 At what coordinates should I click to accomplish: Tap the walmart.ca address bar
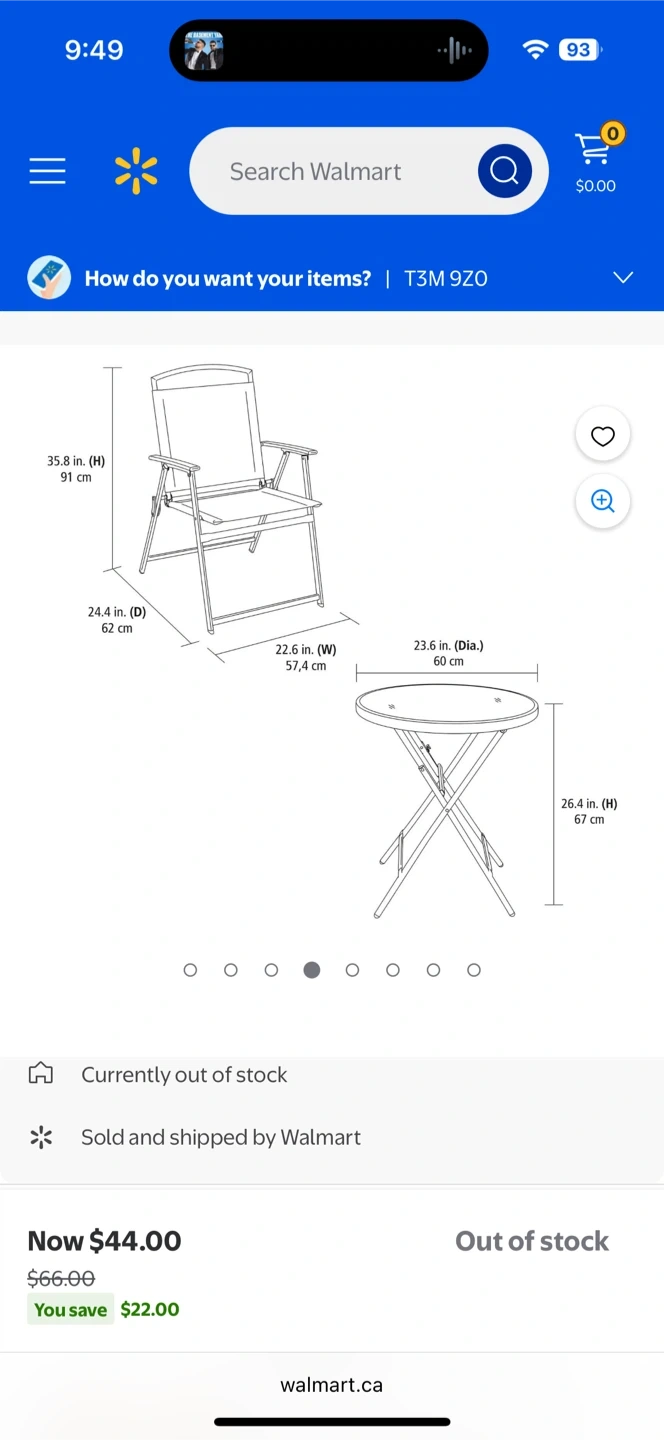(x=332, y=1385)
